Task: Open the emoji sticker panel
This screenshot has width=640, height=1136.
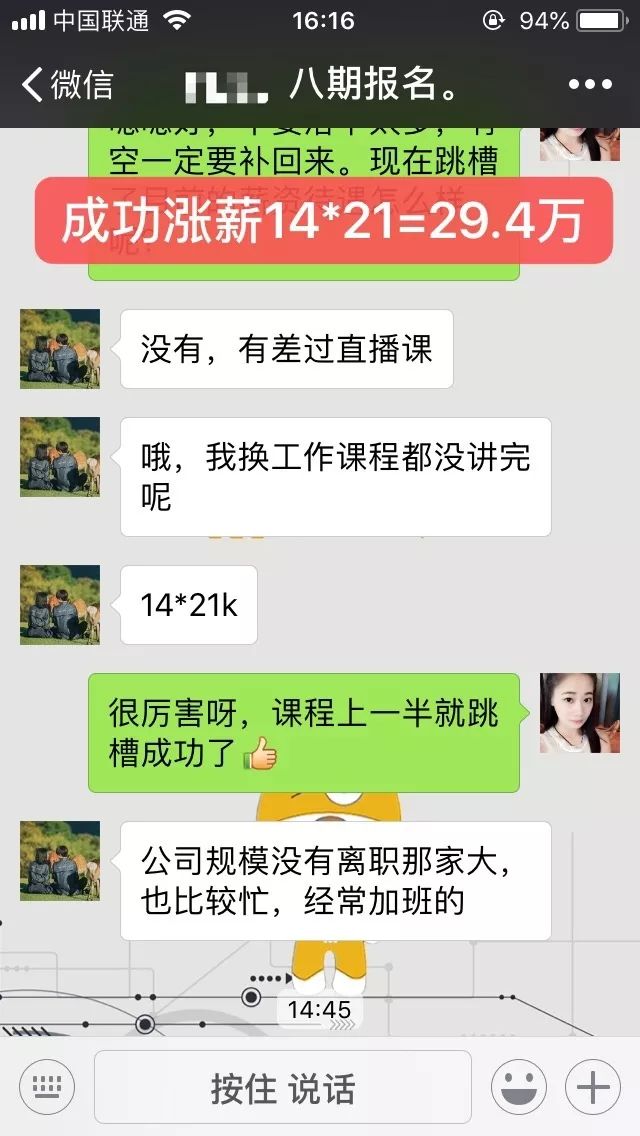Action: [519, 1088]
